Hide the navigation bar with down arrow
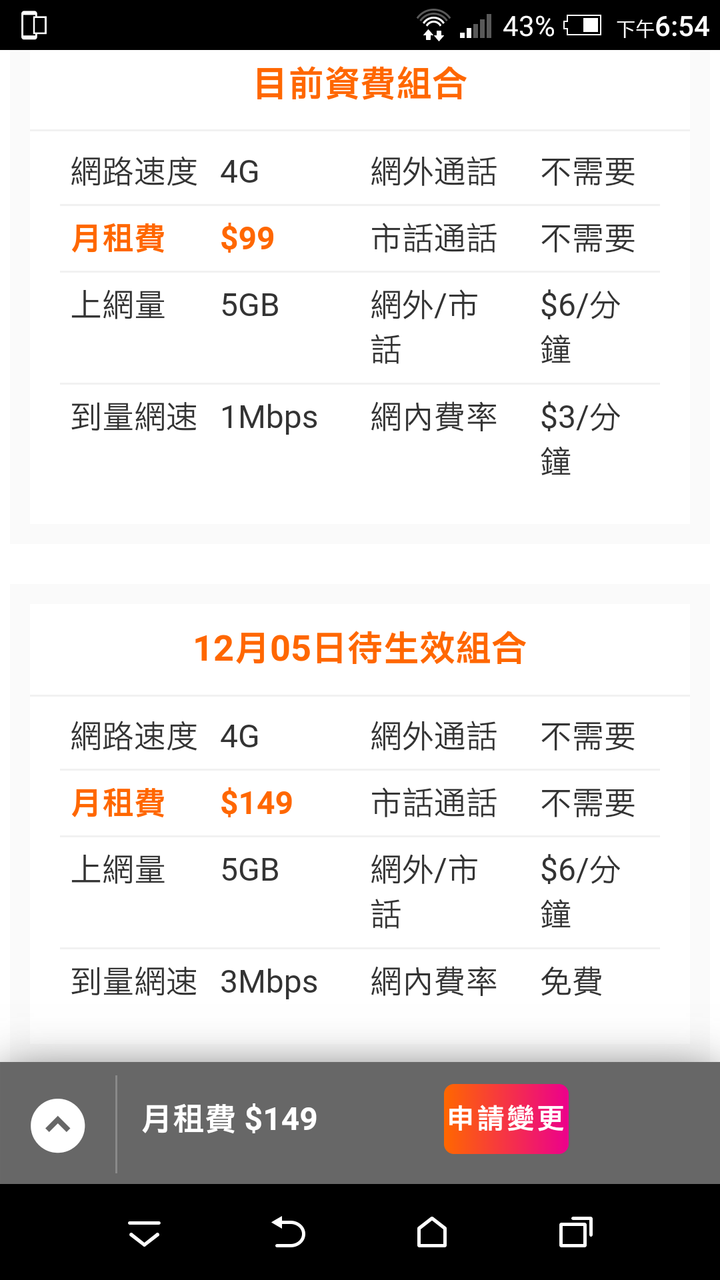 click(144, 1233)
